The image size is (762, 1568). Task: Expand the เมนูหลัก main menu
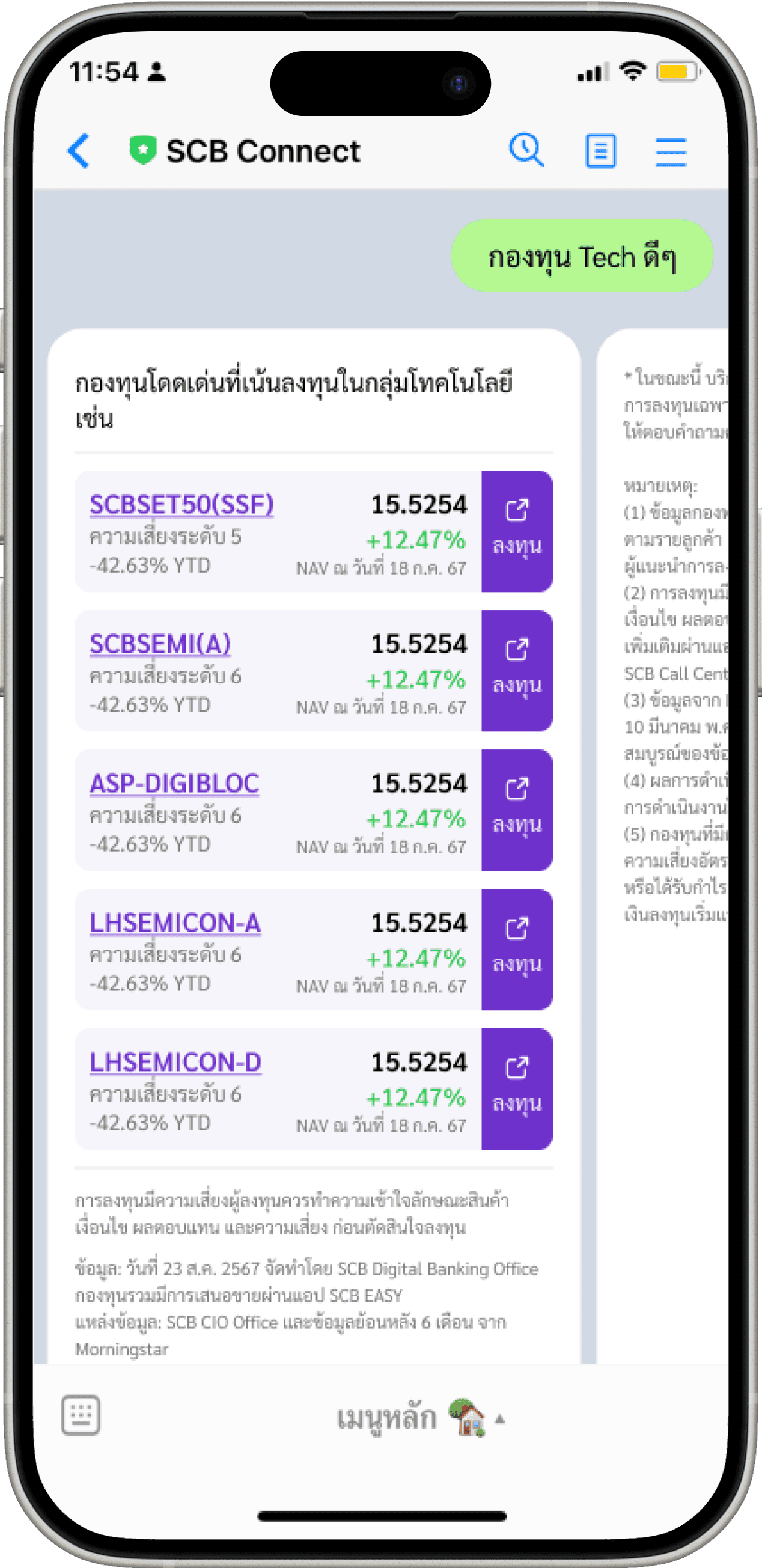pyautogui.click(x=421, y=1418)
